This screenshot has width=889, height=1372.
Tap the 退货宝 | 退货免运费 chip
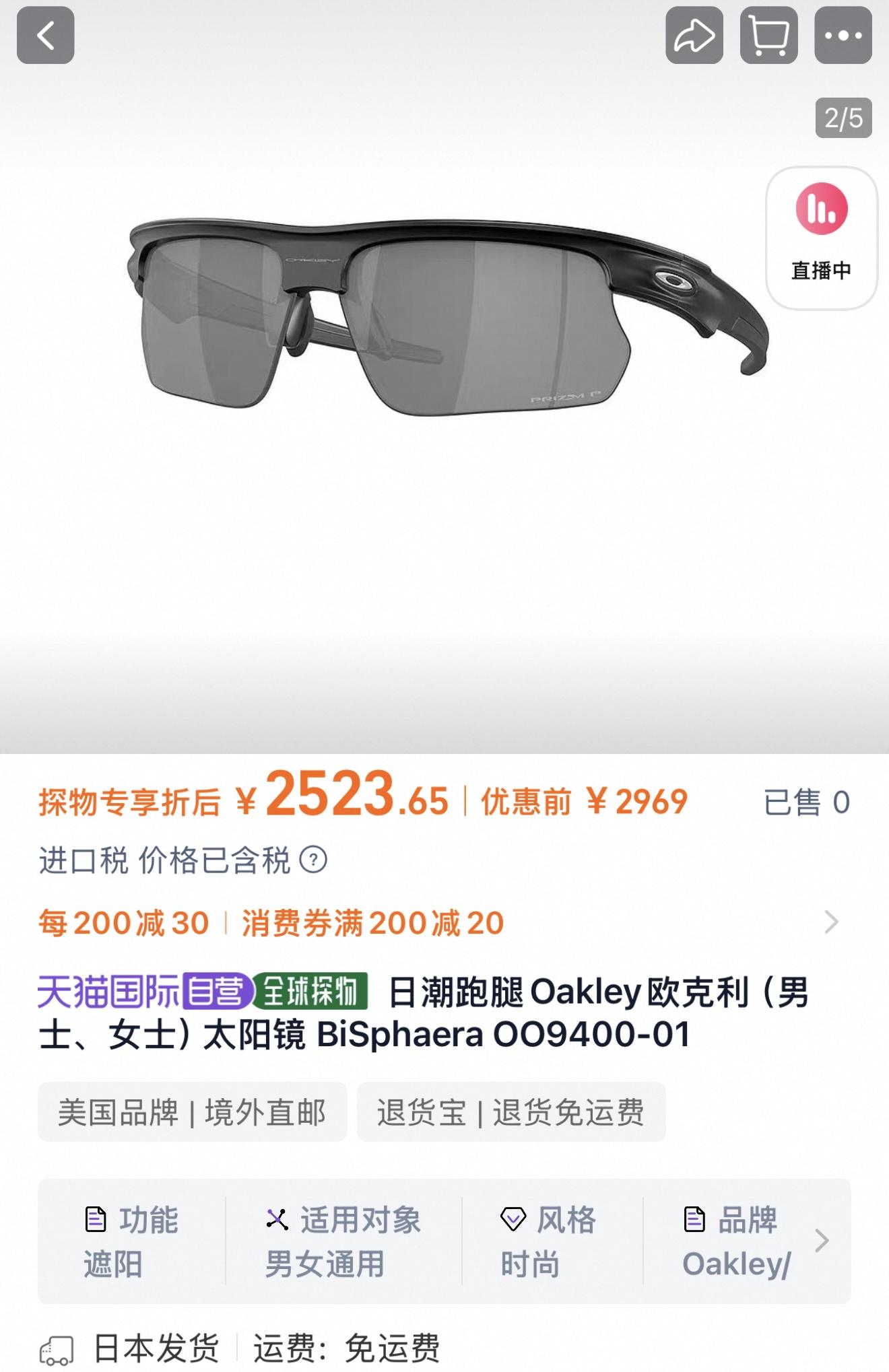click(511, 1112)
